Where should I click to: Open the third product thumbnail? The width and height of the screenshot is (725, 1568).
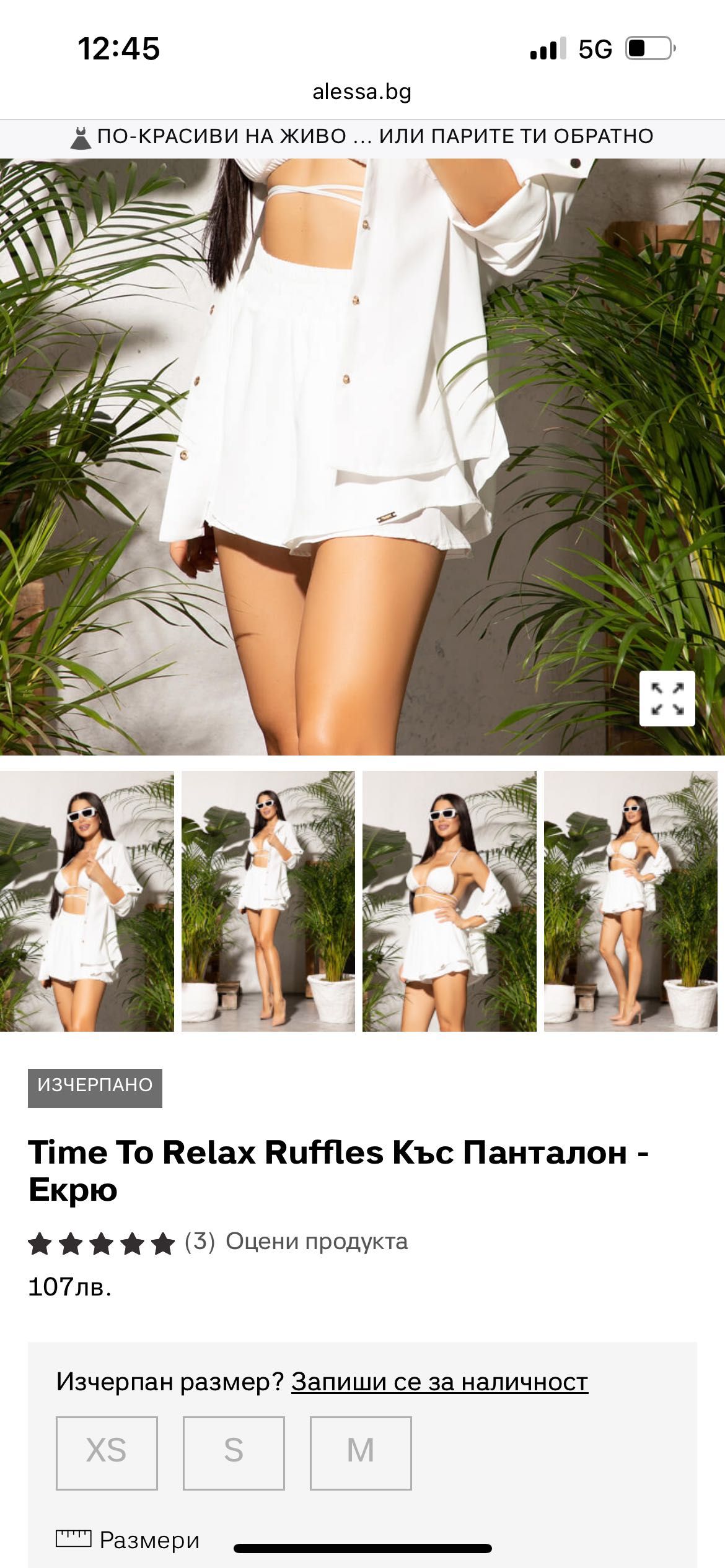(x=449, y=901)
